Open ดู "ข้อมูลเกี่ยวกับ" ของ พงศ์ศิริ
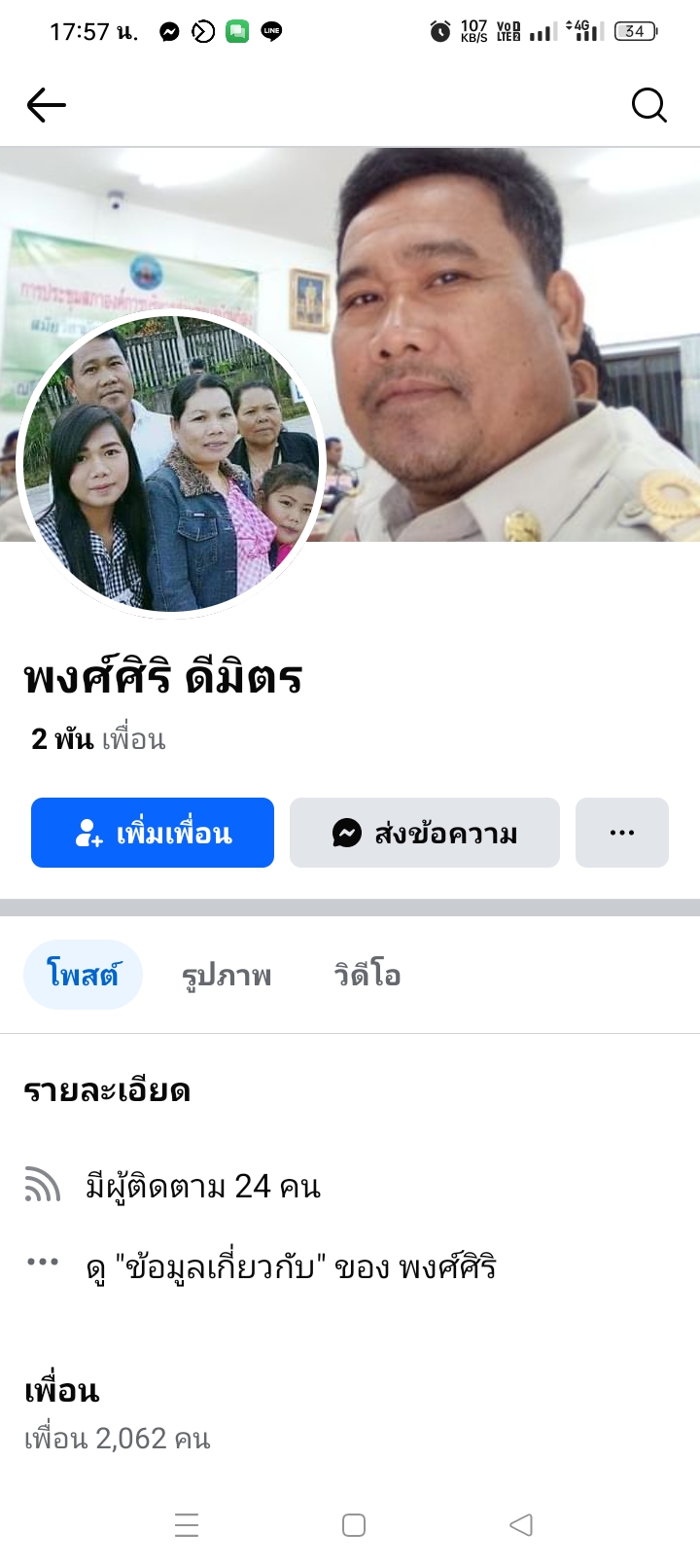Screen dimensions: 700x1568 pos(292,1266)
